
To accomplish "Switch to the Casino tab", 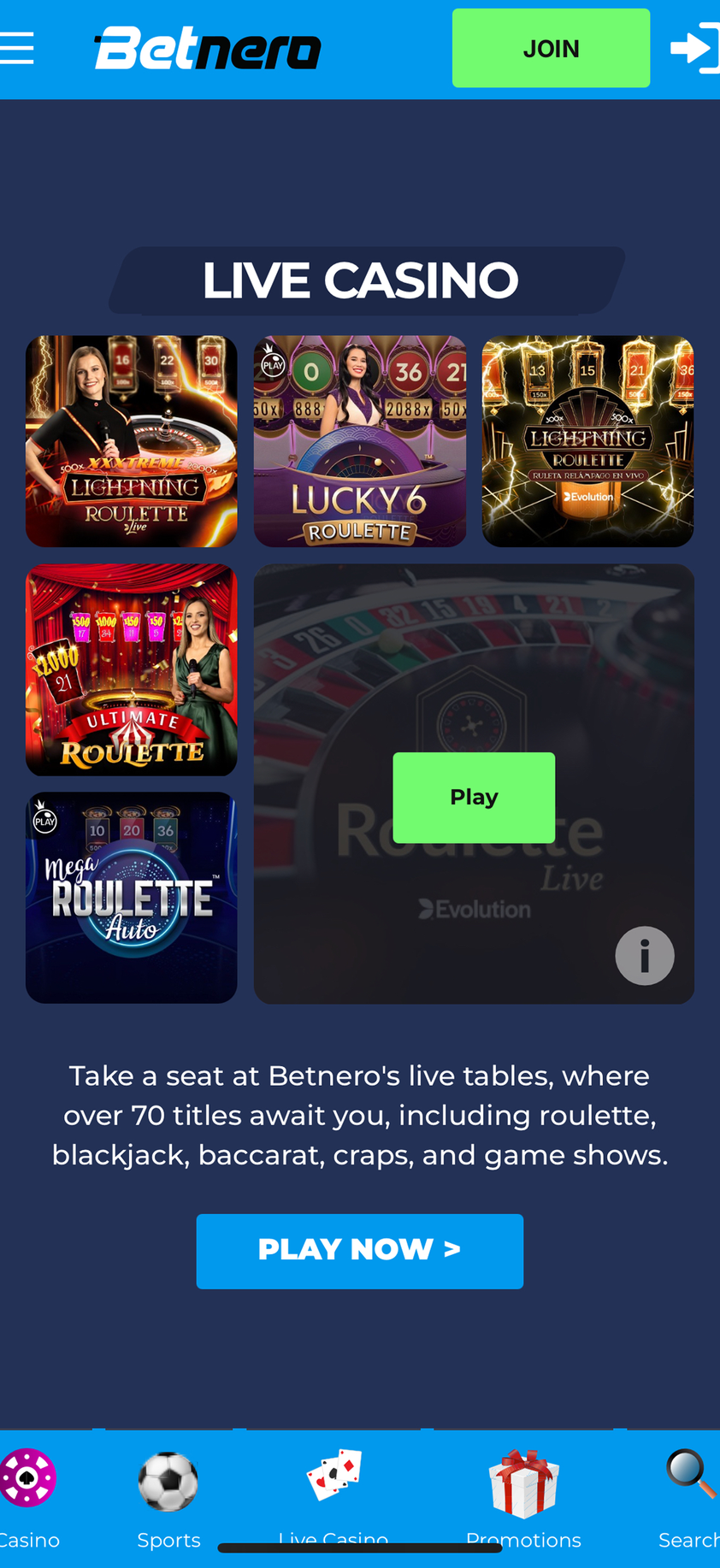I will pos(28,1498).
